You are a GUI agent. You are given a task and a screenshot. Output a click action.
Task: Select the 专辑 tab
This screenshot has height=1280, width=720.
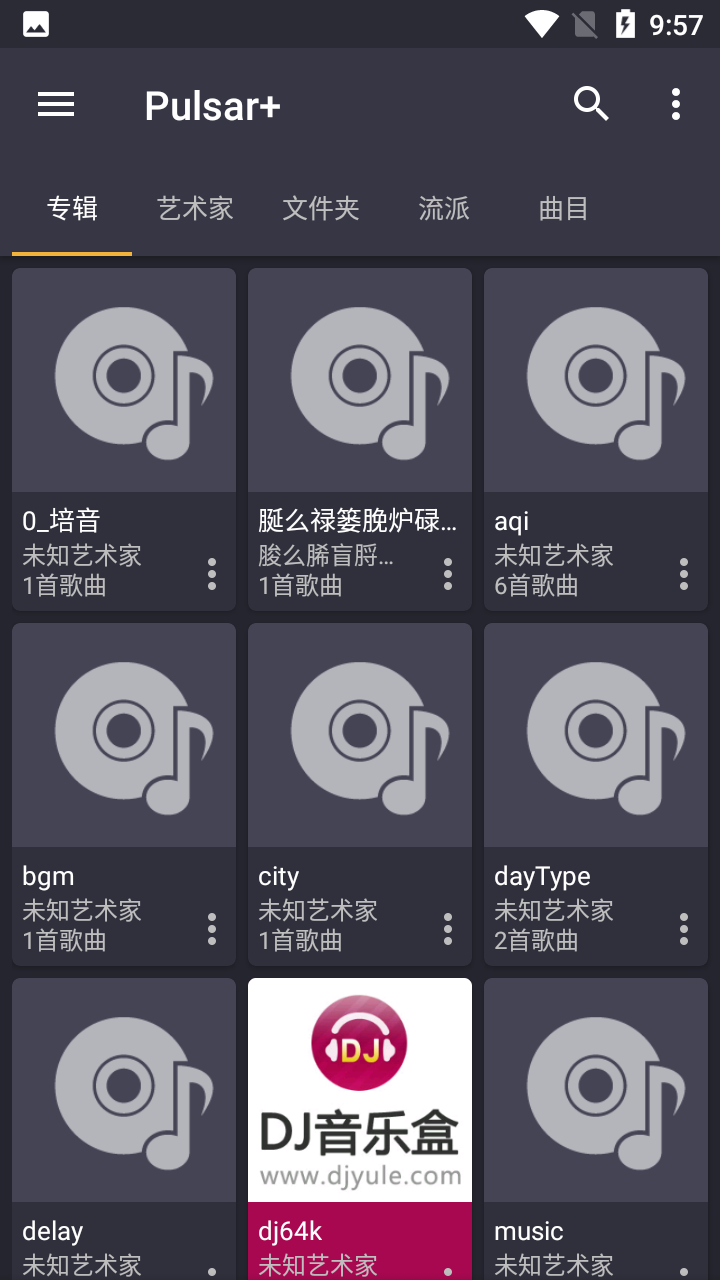click(x=72, y=208)
